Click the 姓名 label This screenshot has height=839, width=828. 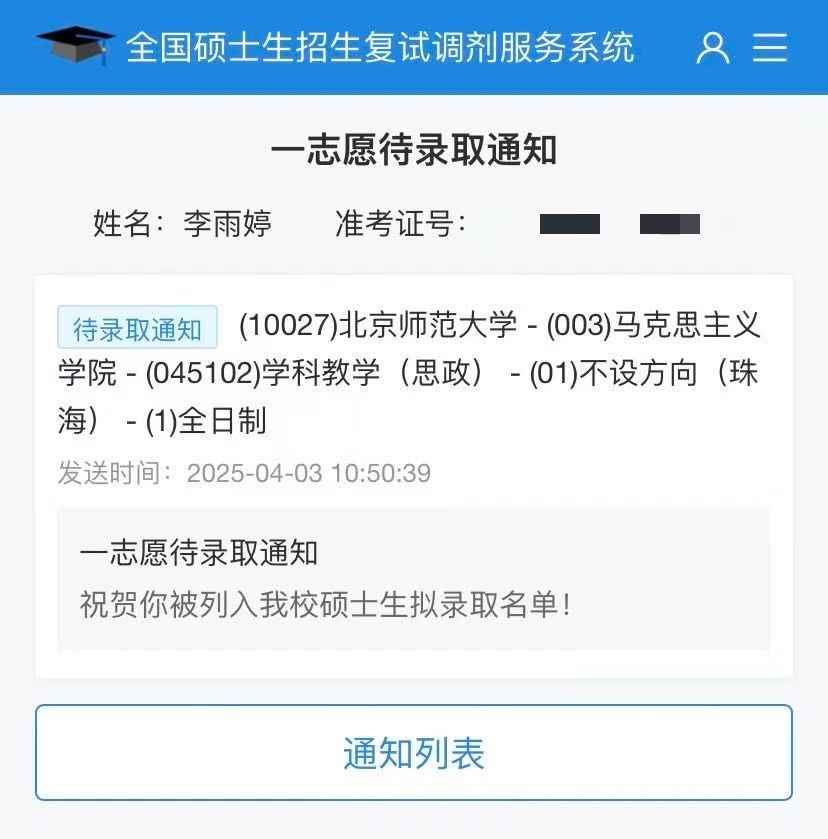click(130, 222)
